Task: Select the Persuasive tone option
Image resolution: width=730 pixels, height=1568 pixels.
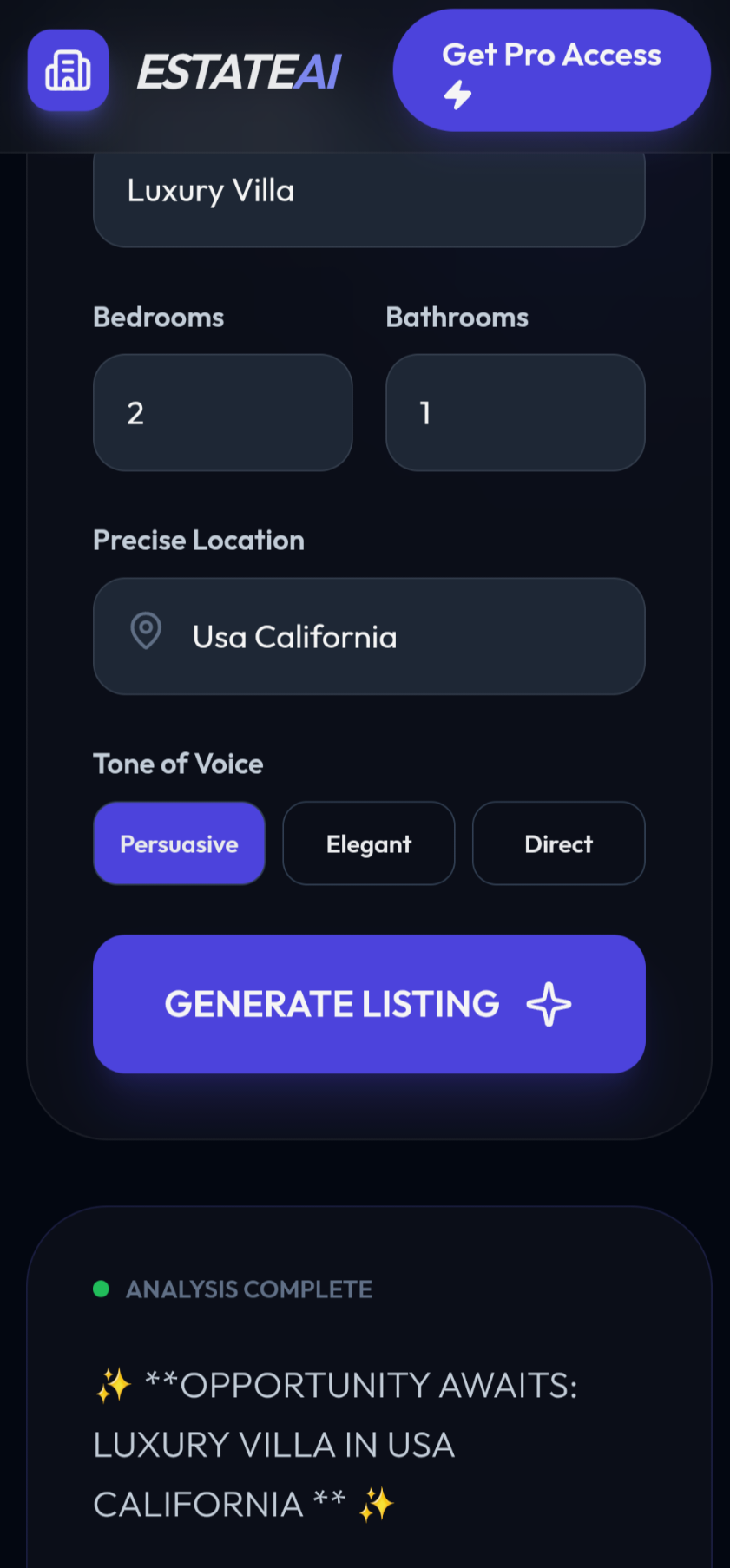Action: [x=179, y=843]
